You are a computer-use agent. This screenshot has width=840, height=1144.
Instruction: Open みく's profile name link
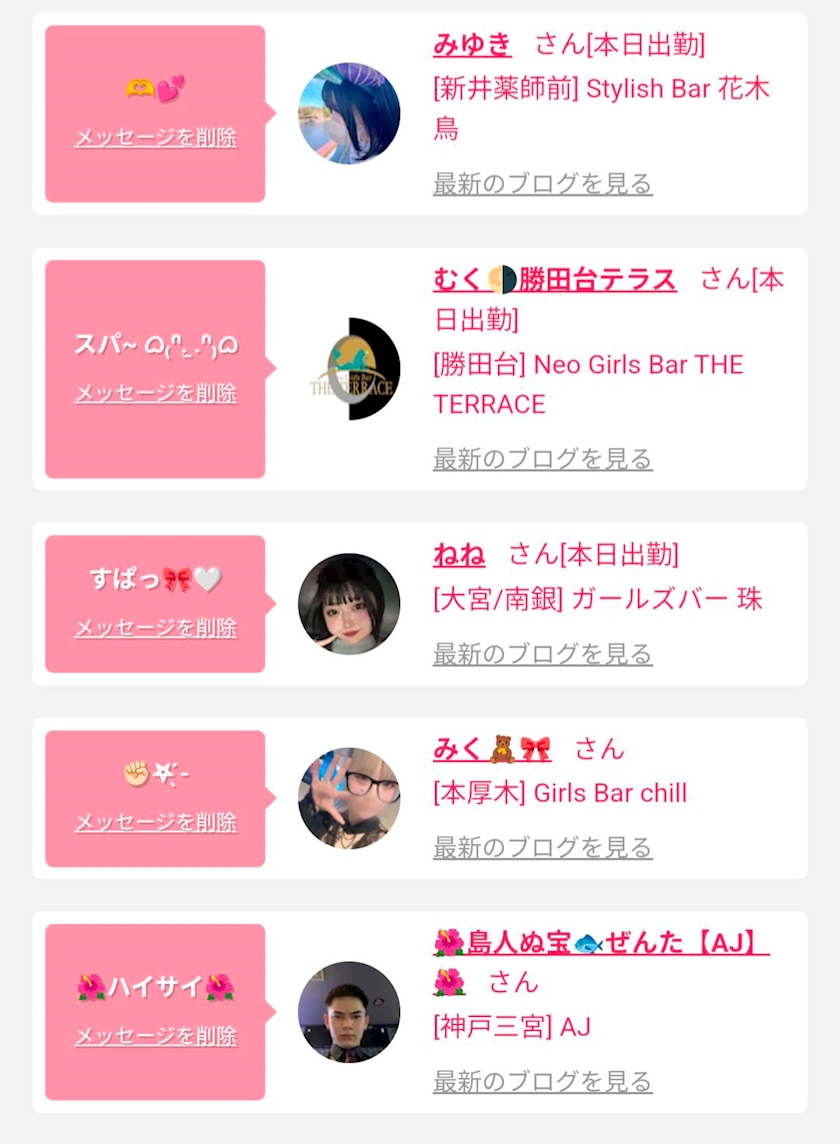click(492, 749)
